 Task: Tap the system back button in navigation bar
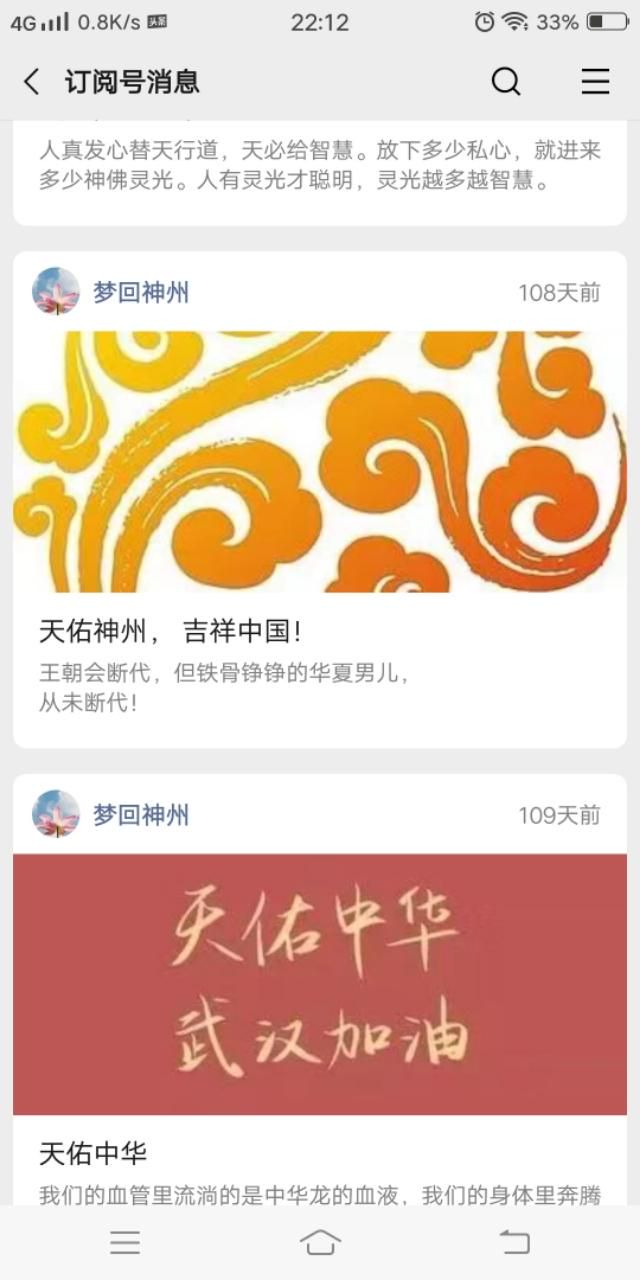514,1243
